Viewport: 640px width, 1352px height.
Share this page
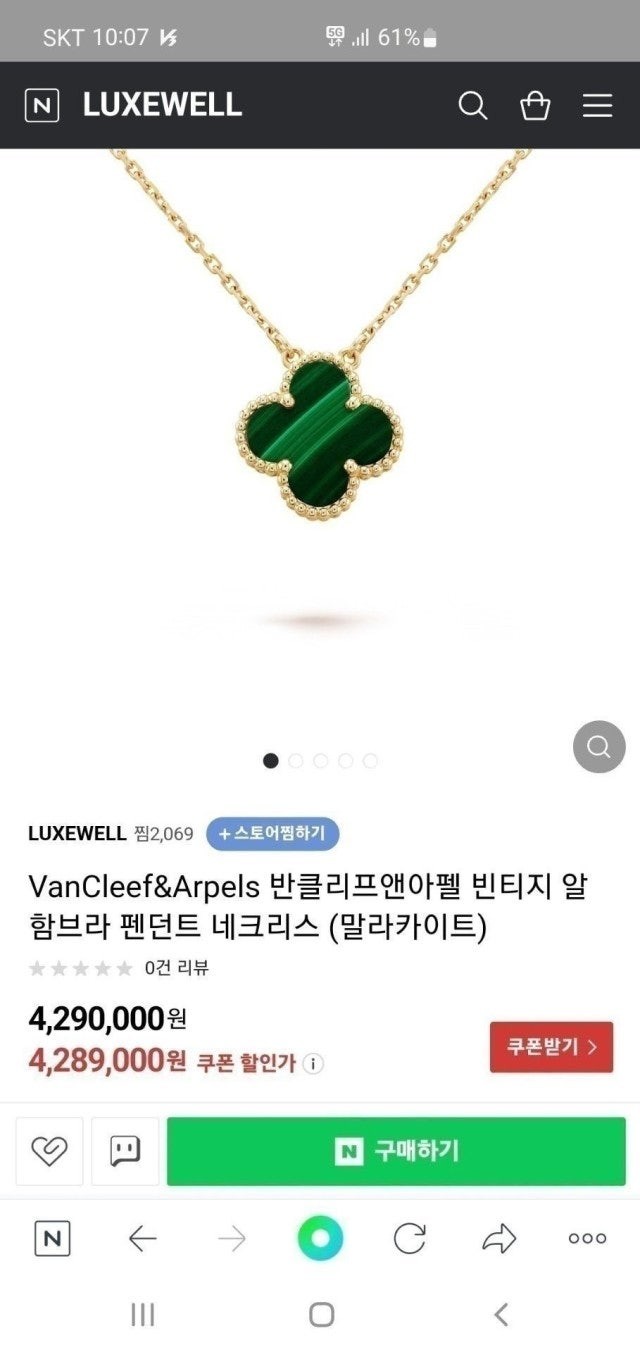click(498, 1240)
